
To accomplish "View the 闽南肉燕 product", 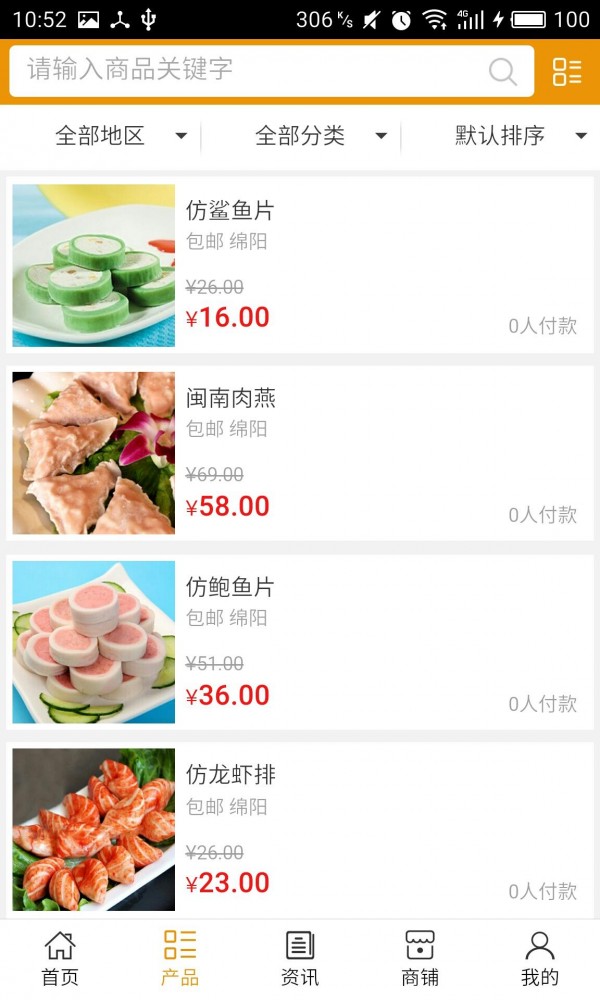I will (x=300, y=453).
